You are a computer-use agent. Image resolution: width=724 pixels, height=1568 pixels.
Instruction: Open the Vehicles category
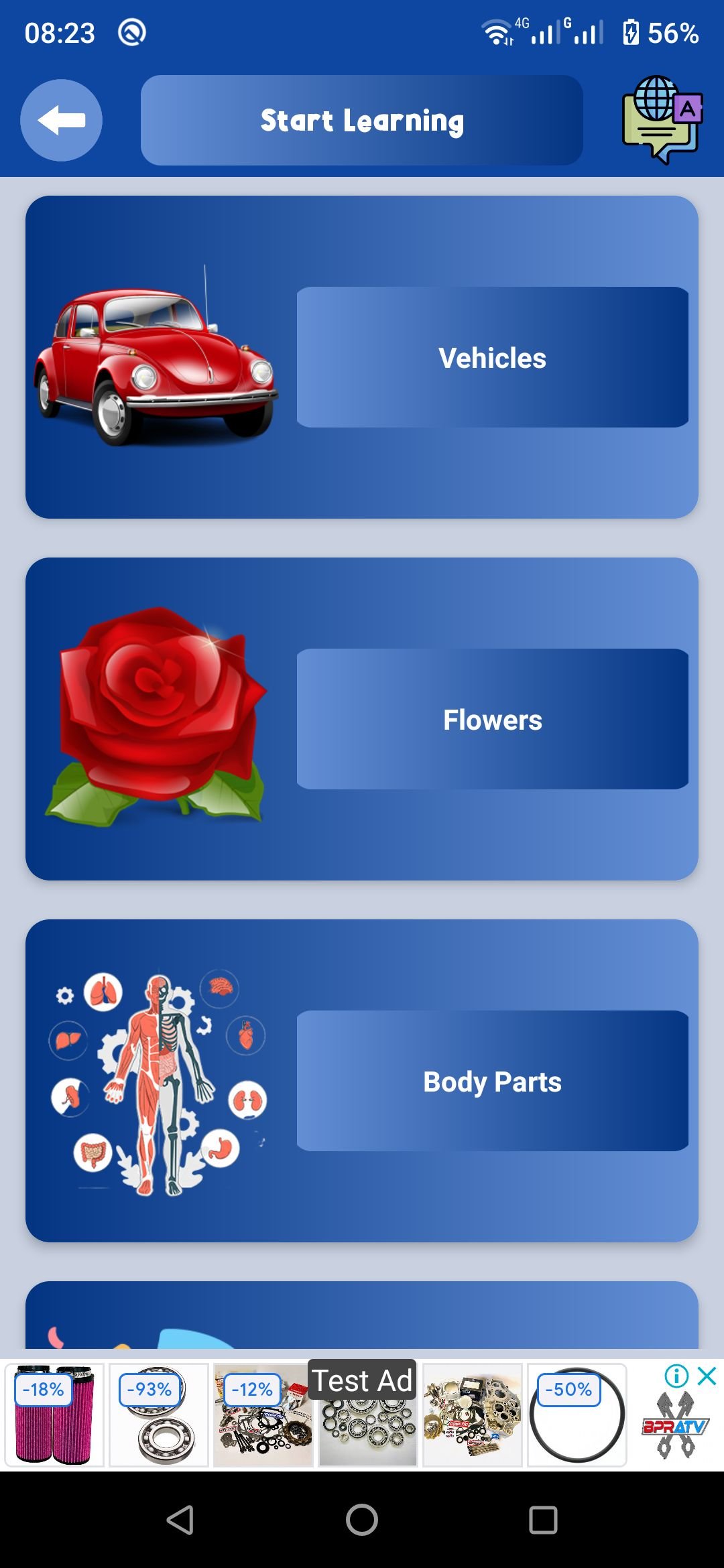click(x=492, y=357)
